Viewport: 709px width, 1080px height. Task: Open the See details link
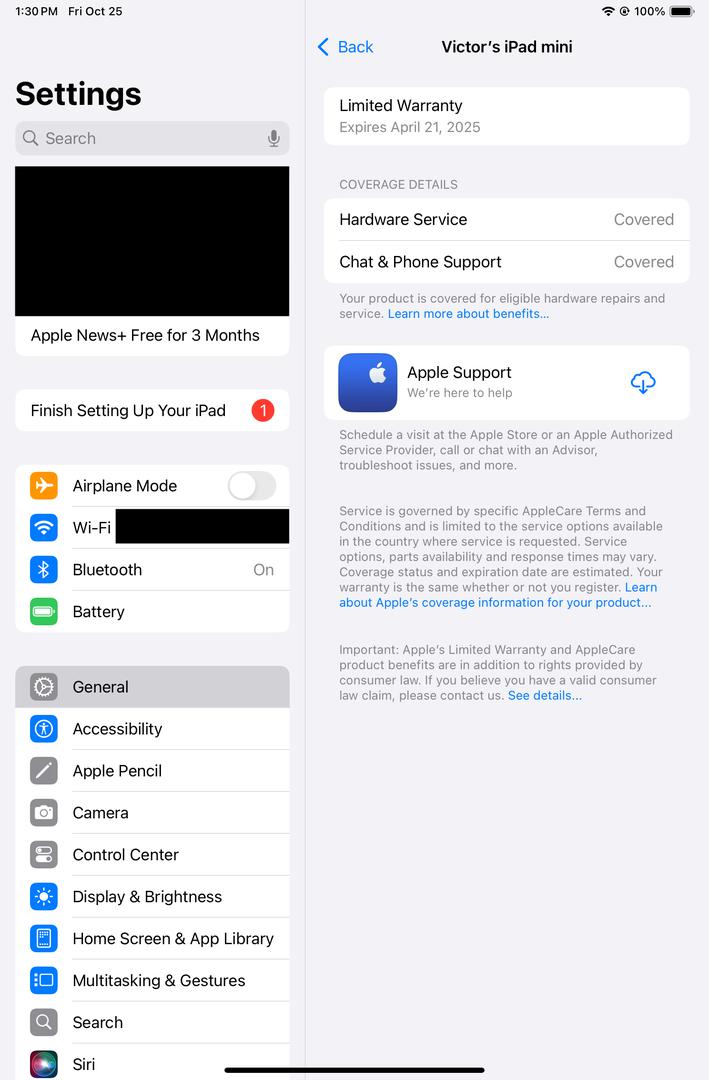(544, 696)
